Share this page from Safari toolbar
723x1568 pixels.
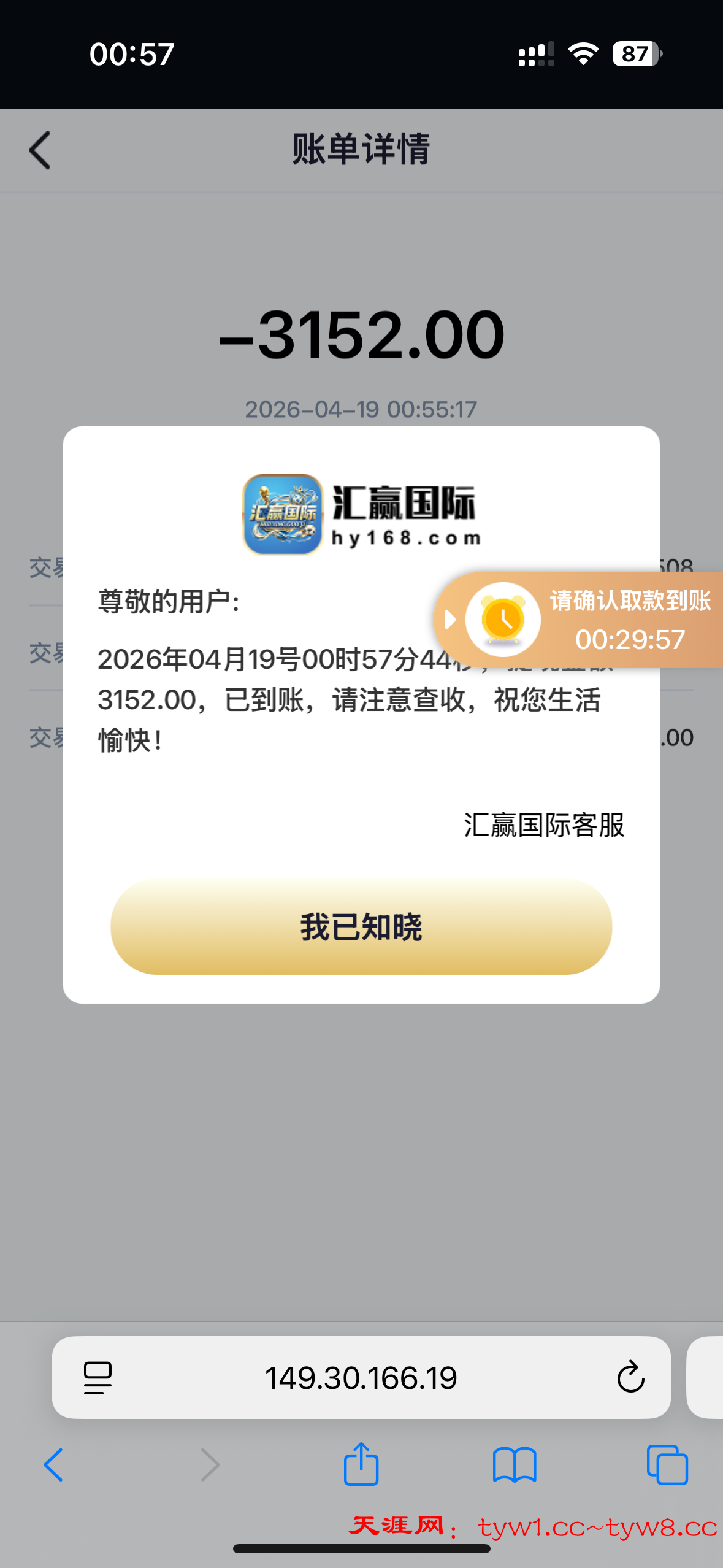click(x=361, y=1465)
